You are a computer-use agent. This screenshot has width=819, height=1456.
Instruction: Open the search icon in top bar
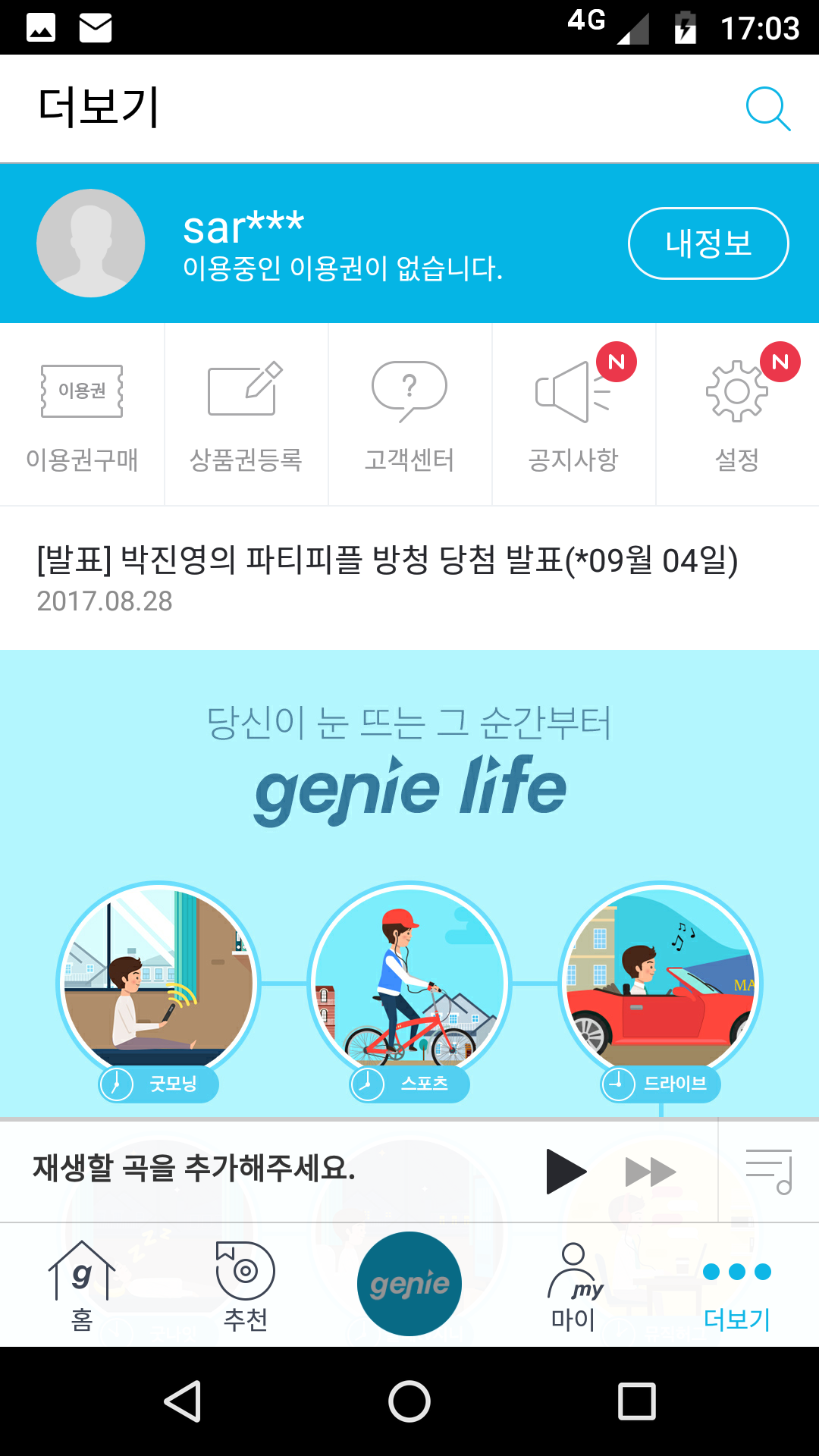tap(767, 109)
